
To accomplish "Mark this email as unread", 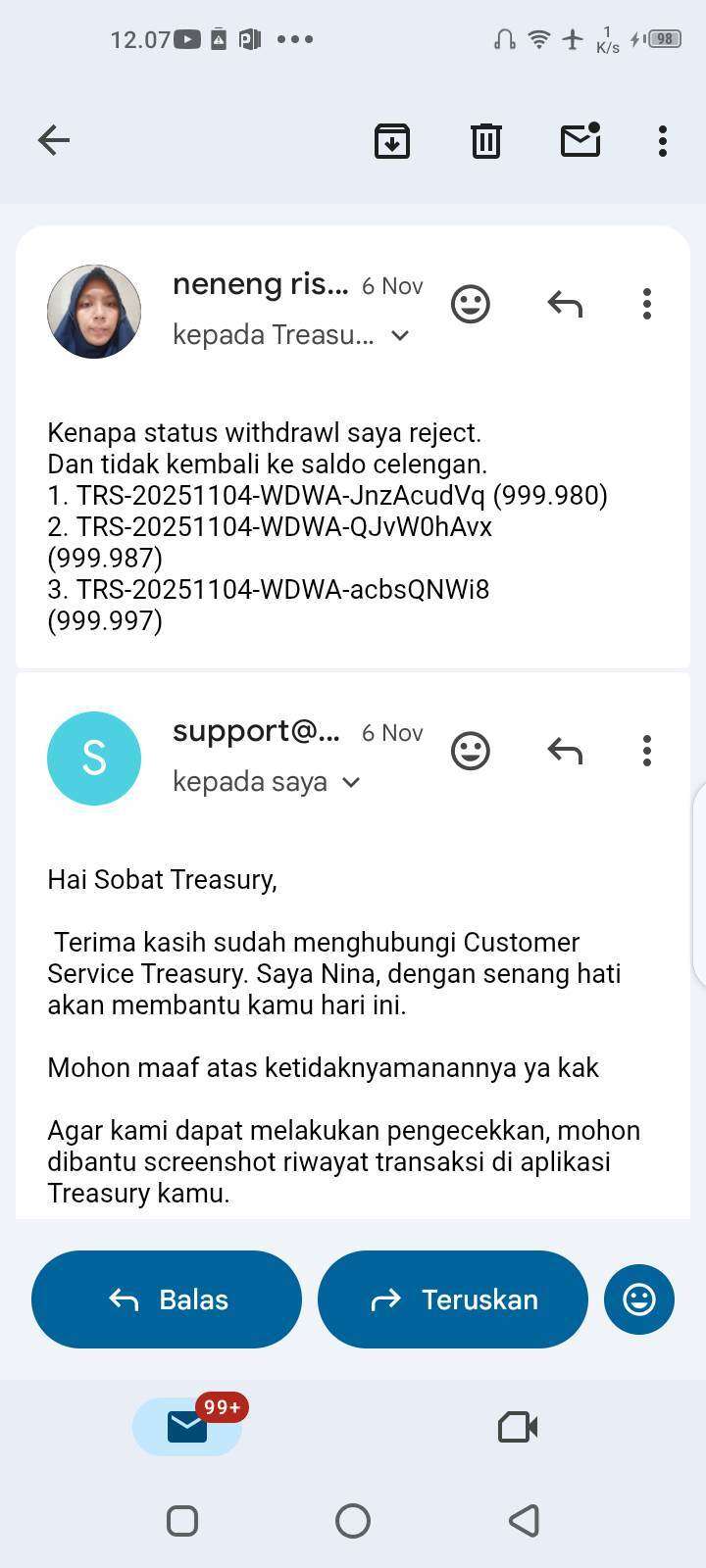I will click(x=580, y=140).
